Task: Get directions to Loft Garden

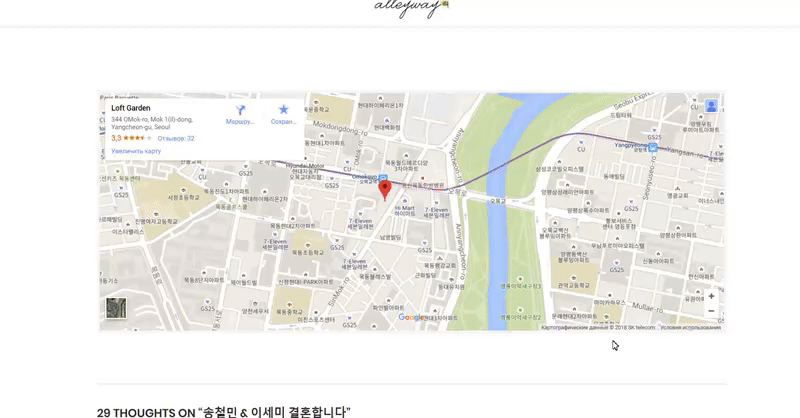Action: coord(240,113)
